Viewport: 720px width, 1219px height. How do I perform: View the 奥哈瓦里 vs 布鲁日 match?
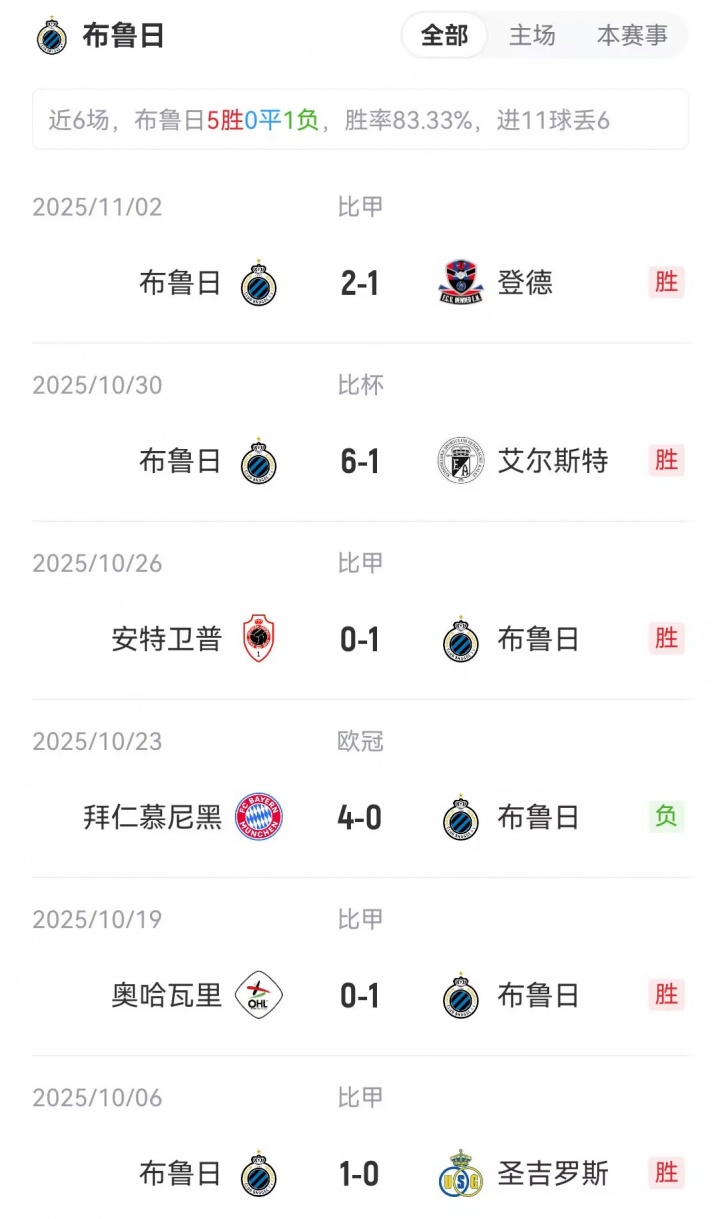(x=360, y=996)
